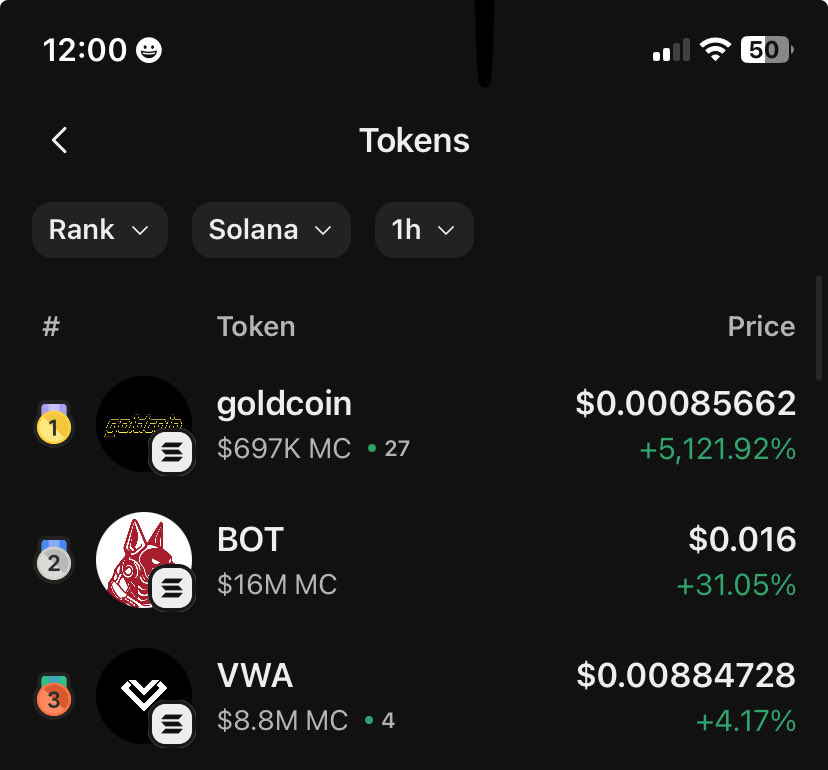The image size is (828, 770).
Task: Go back from the Tokens screen
Action: click(x=60, y=140)
